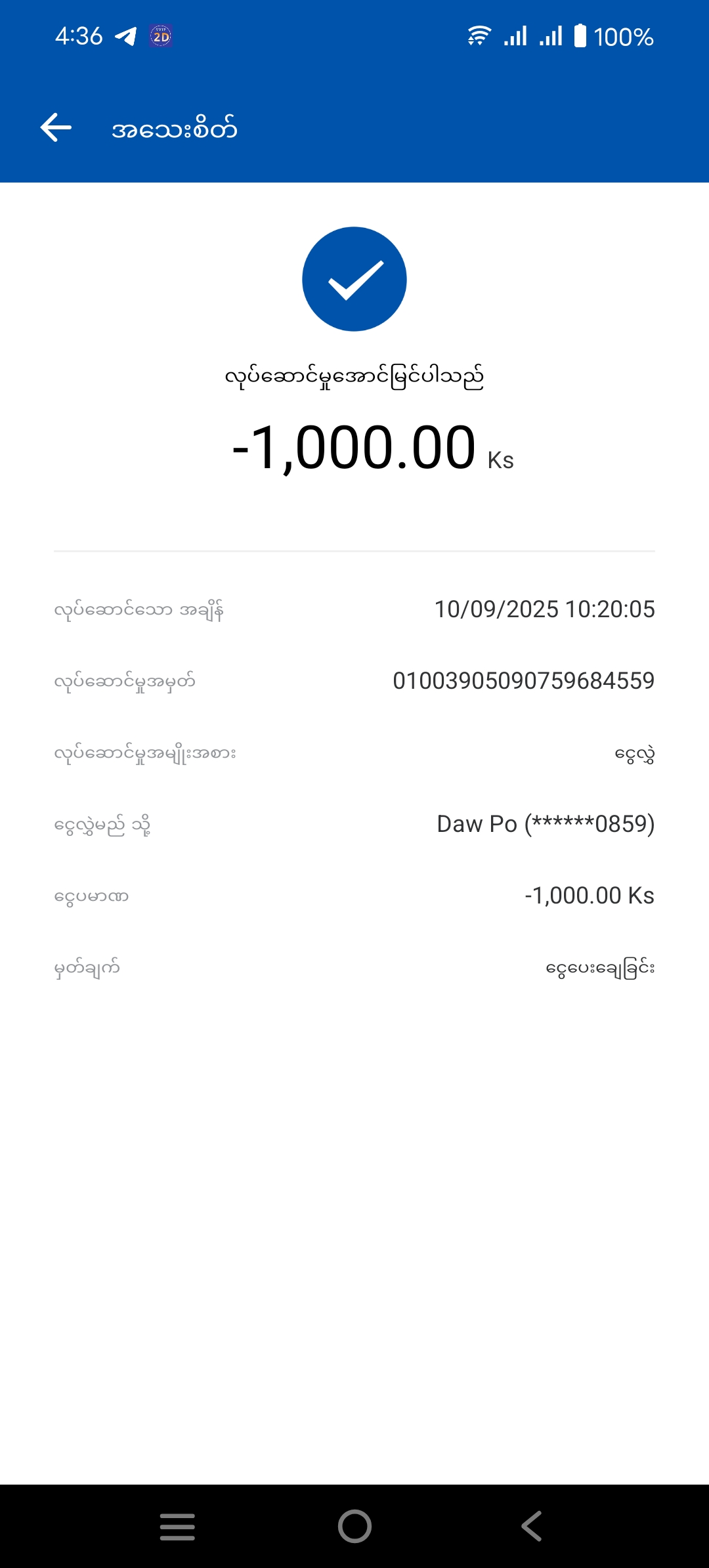
Task: Open recent apps from the navigation bar
Action: 177,1526
